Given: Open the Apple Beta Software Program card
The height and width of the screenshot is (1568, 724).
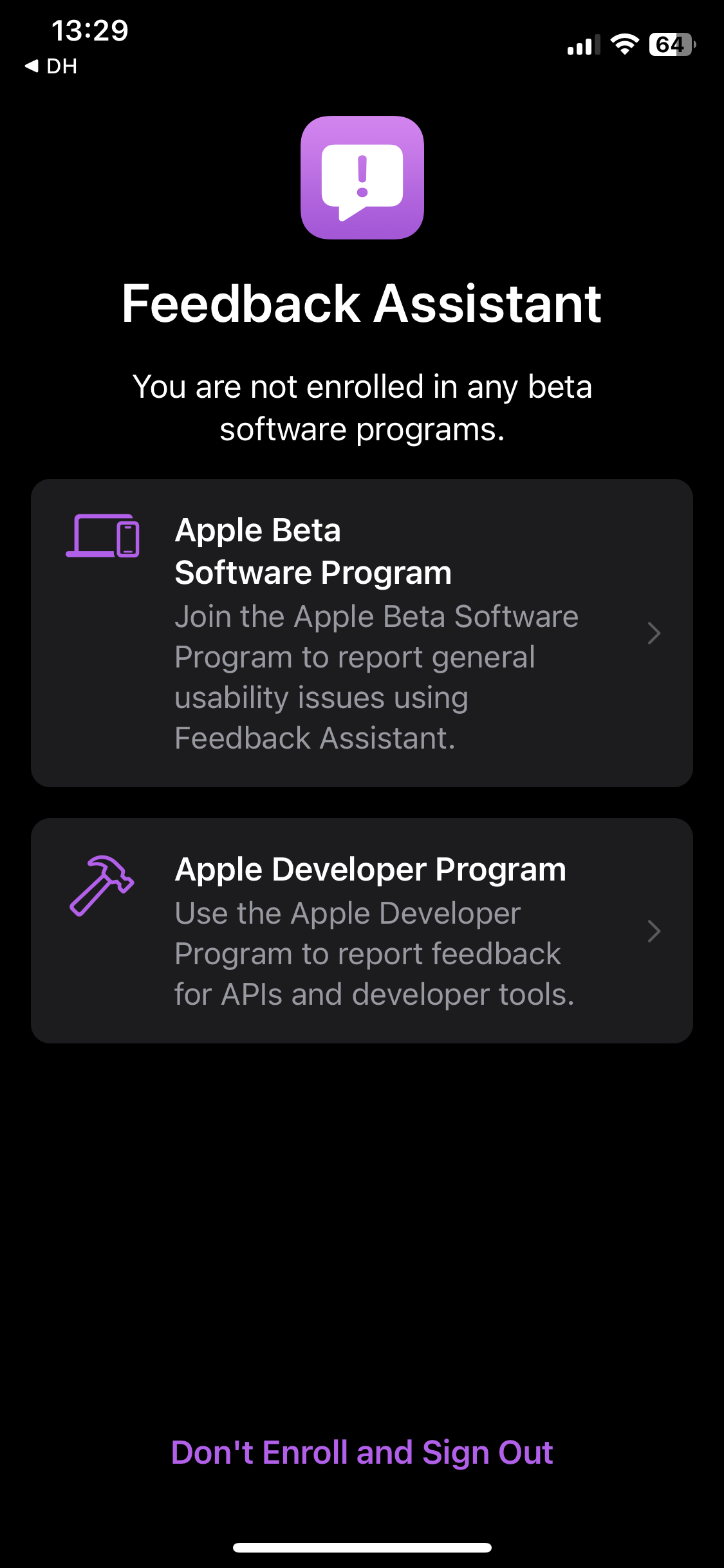Looking at the screenshot, I should coord(362,633).
